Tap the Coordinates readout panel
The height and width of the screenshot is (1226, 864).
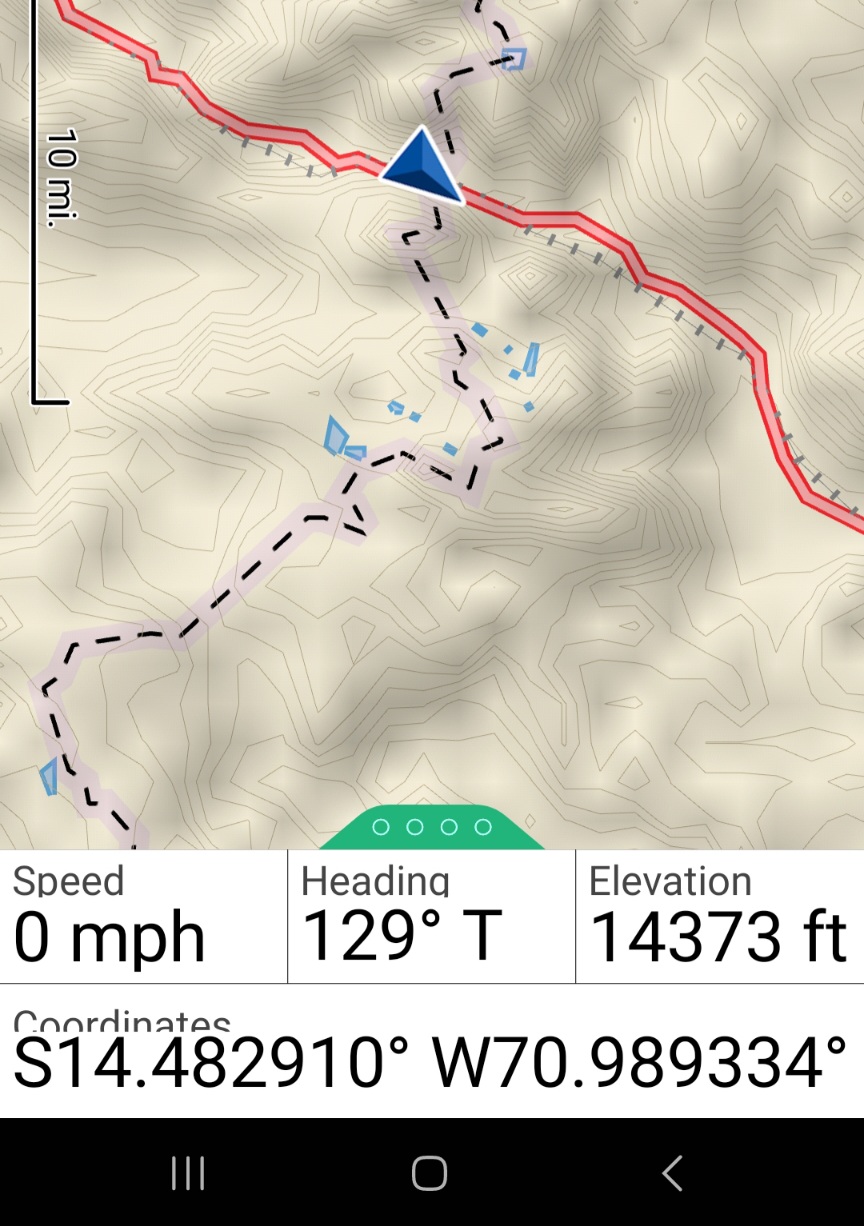click(x=431, y=1051)
